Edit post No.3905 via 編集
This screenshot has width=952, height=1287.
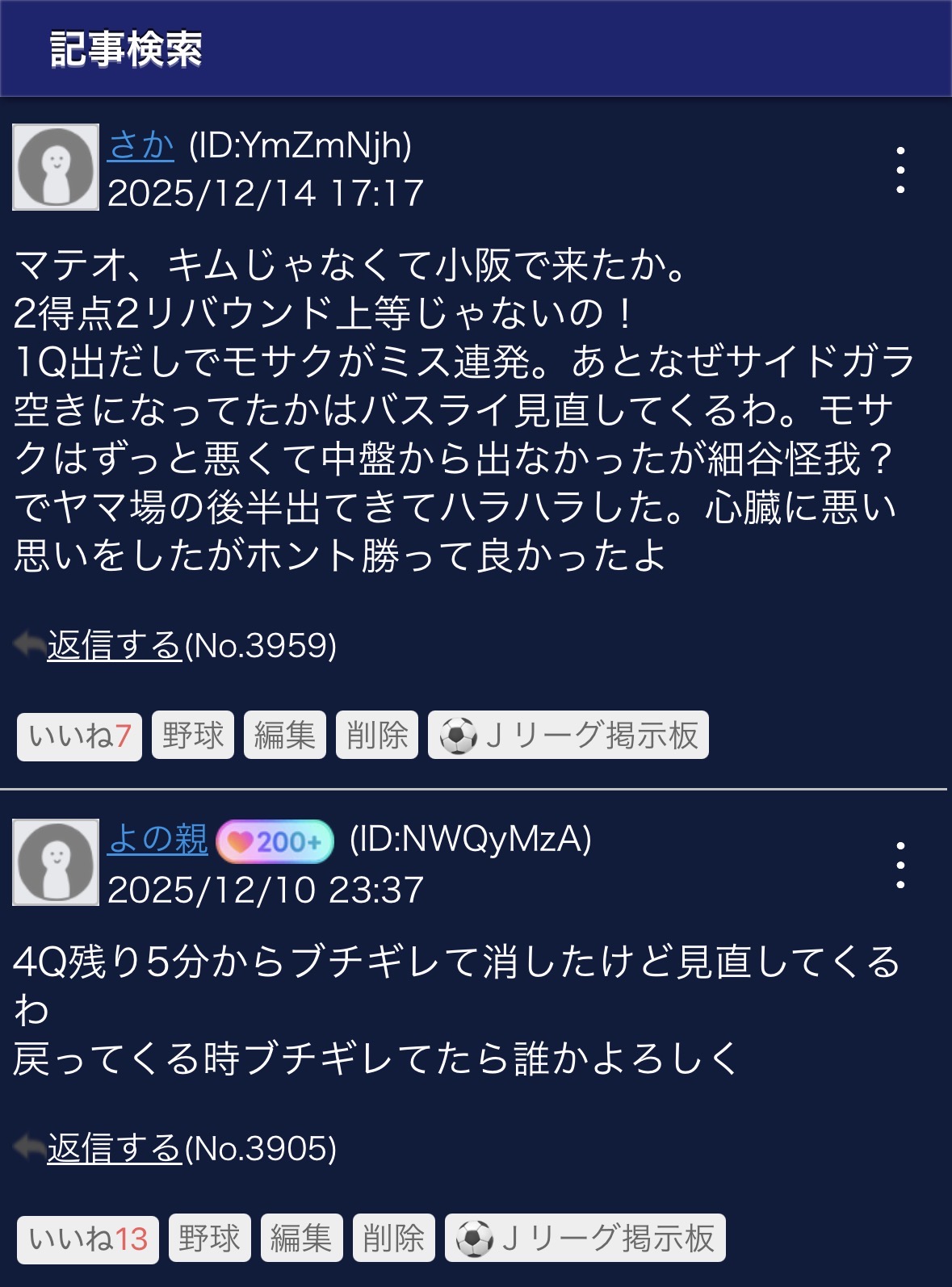[301, 1239]
